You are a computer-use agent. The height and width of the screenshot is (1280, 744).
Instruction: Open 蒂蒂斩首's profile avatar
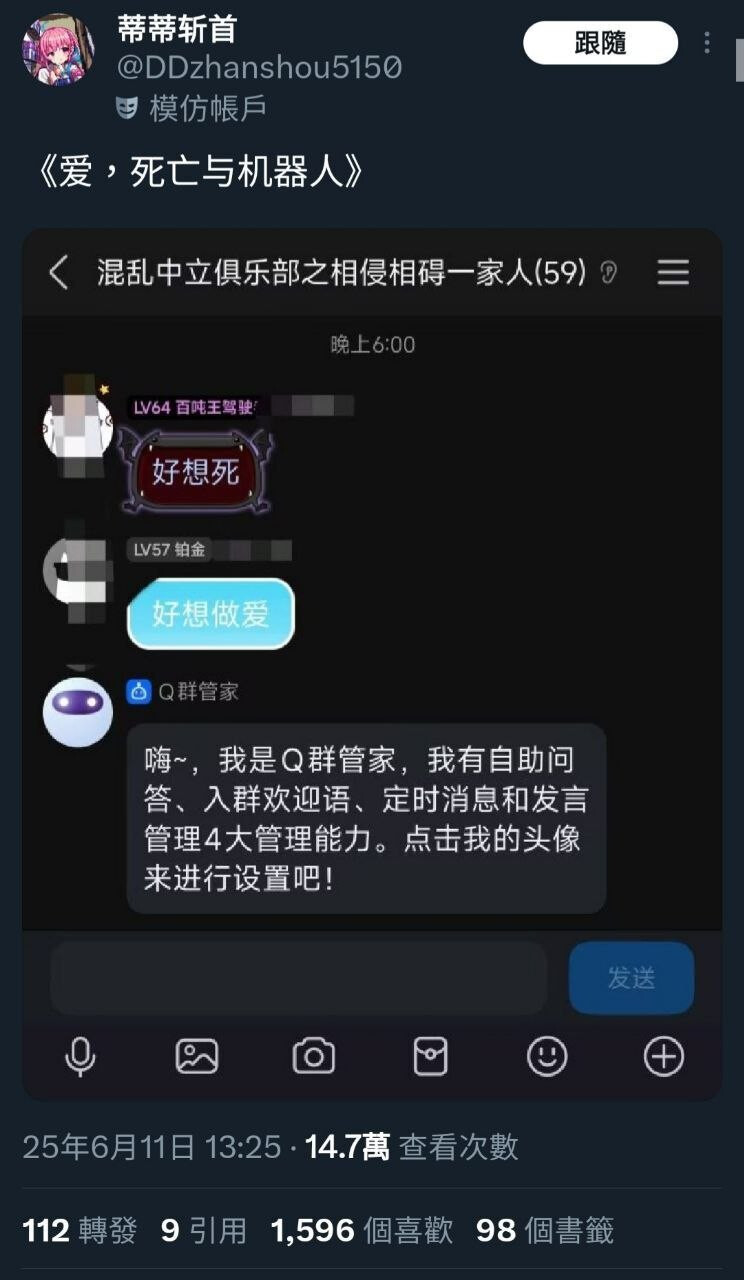58,50
